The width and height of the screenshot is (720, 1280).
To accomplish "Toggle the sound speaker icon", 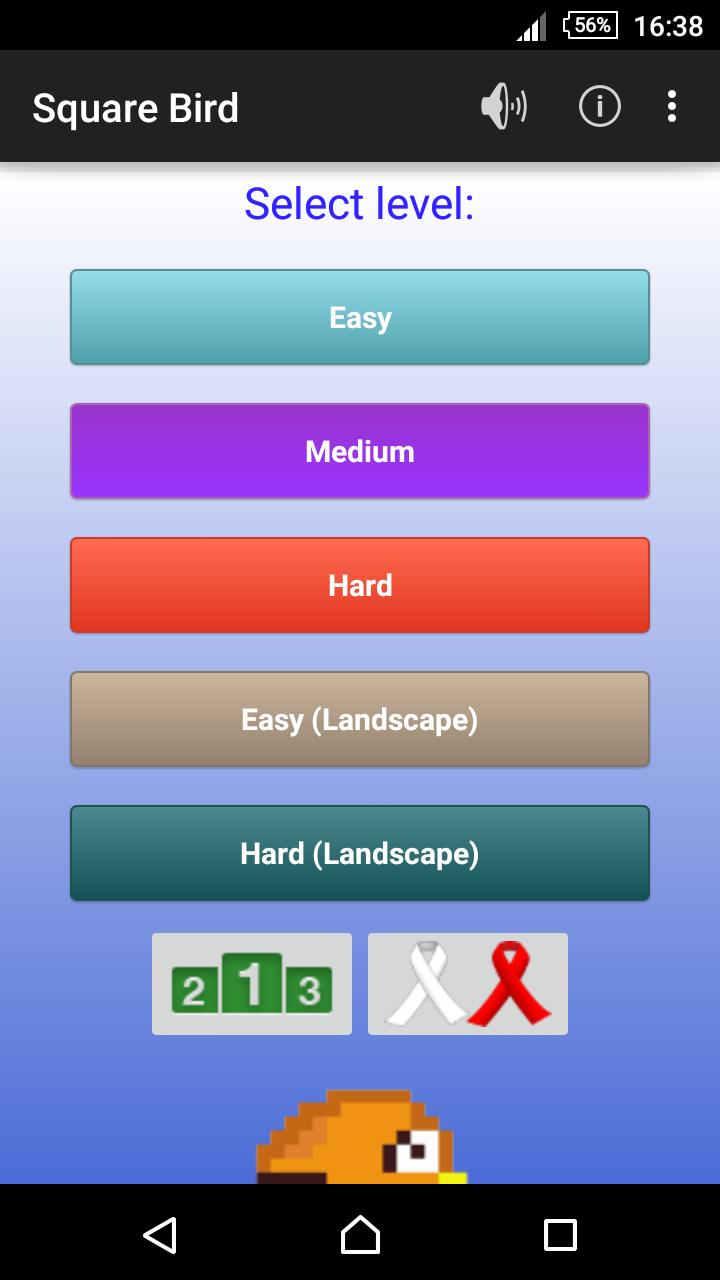I will click(x=504, y=107).
